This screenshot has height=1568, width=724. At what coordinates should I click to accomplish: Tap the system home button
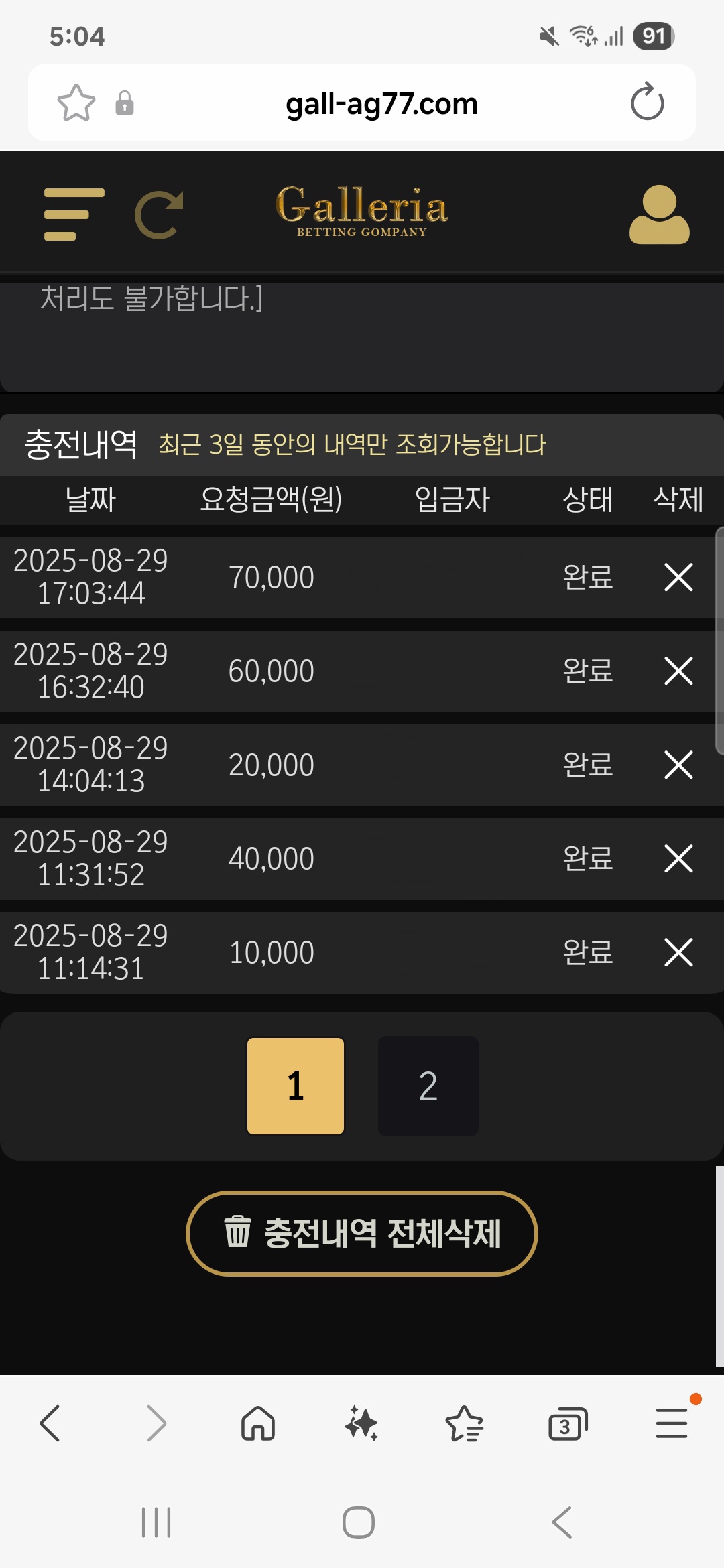359,1522
